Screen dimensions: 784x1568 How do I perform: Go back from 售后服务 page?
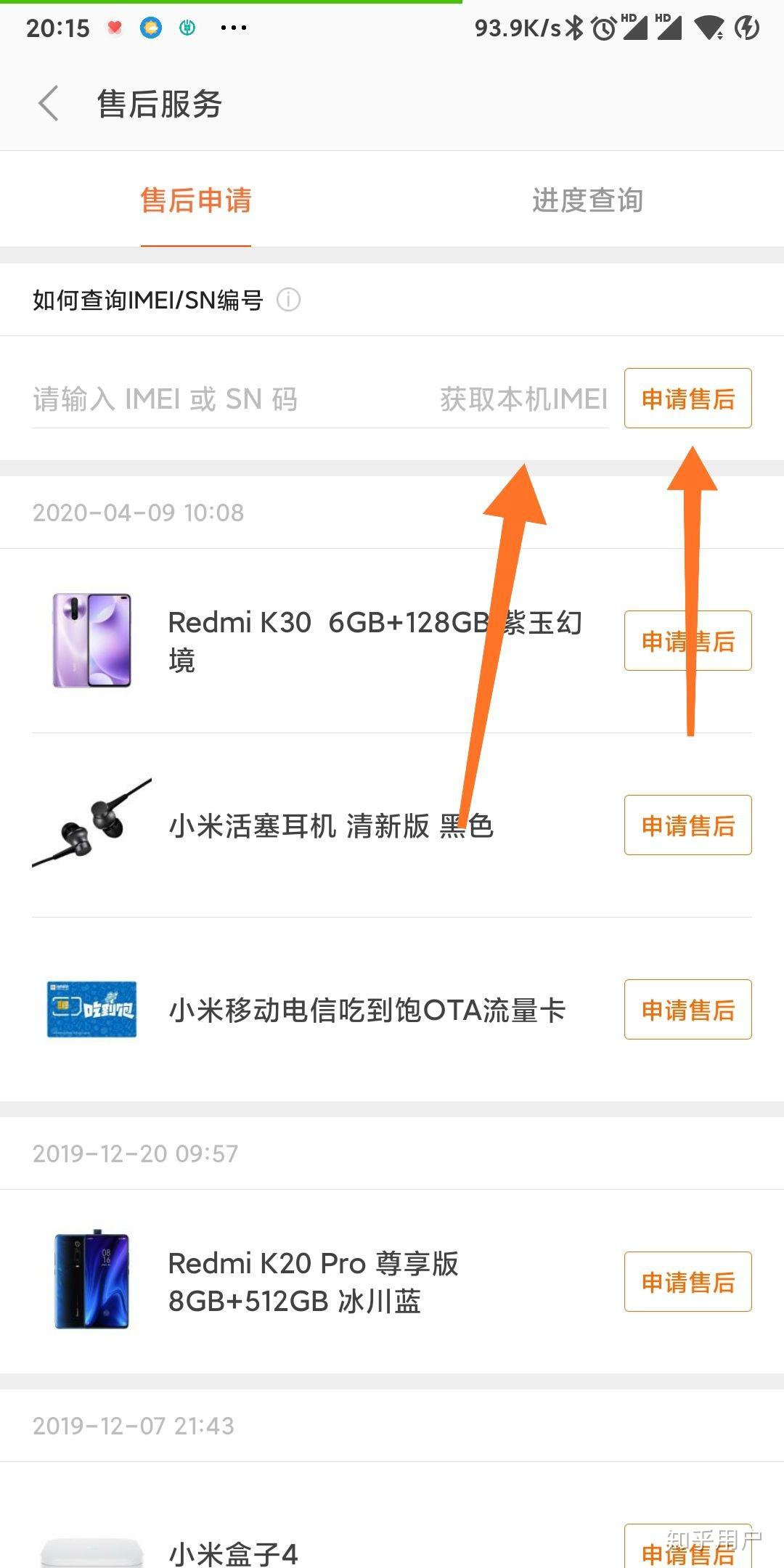pos(48,103)
